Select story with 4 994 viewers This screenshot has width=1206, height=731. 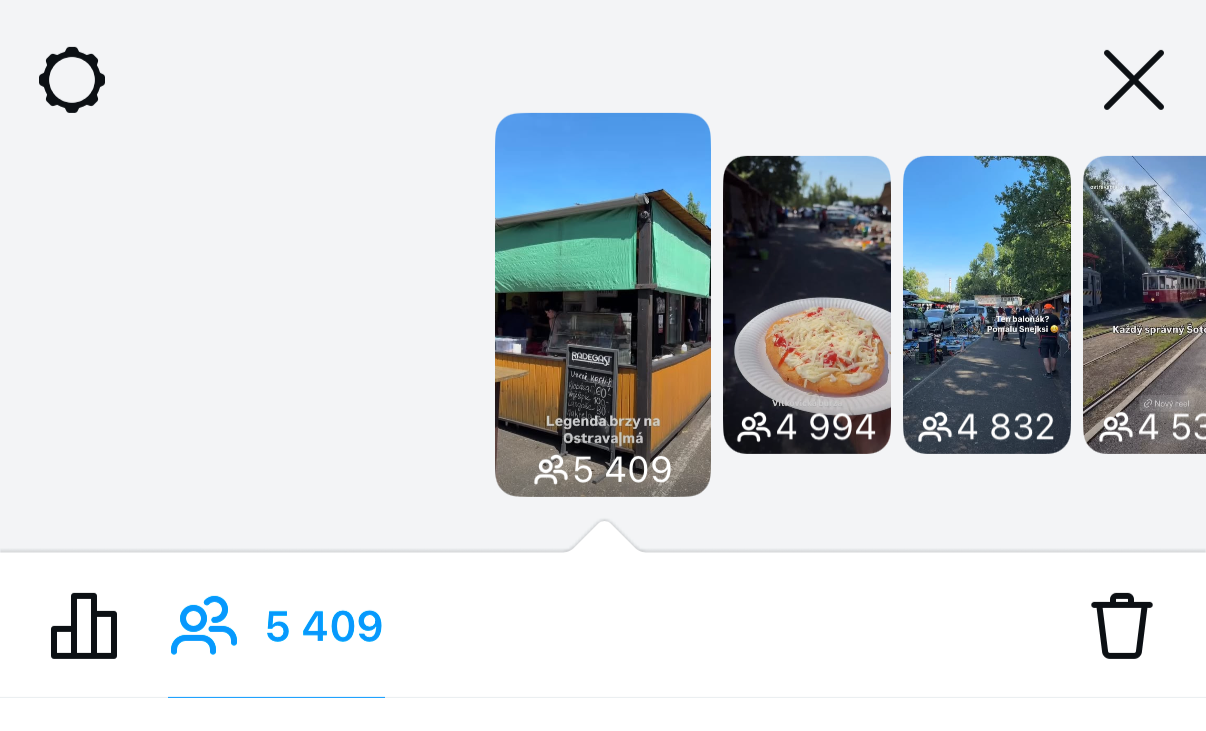point(806,304)
